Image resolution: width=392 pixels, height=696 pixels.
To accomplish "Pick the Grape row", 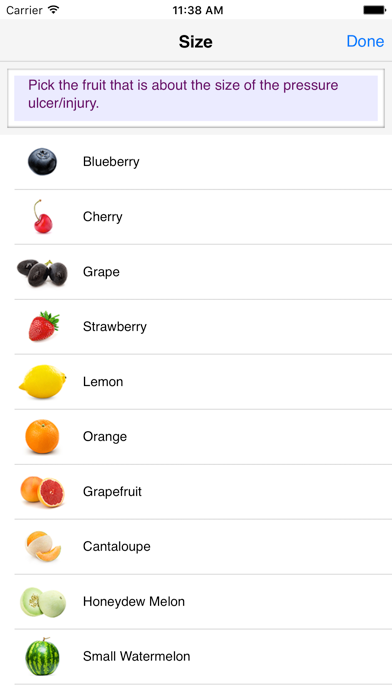I will click(196, 272).
